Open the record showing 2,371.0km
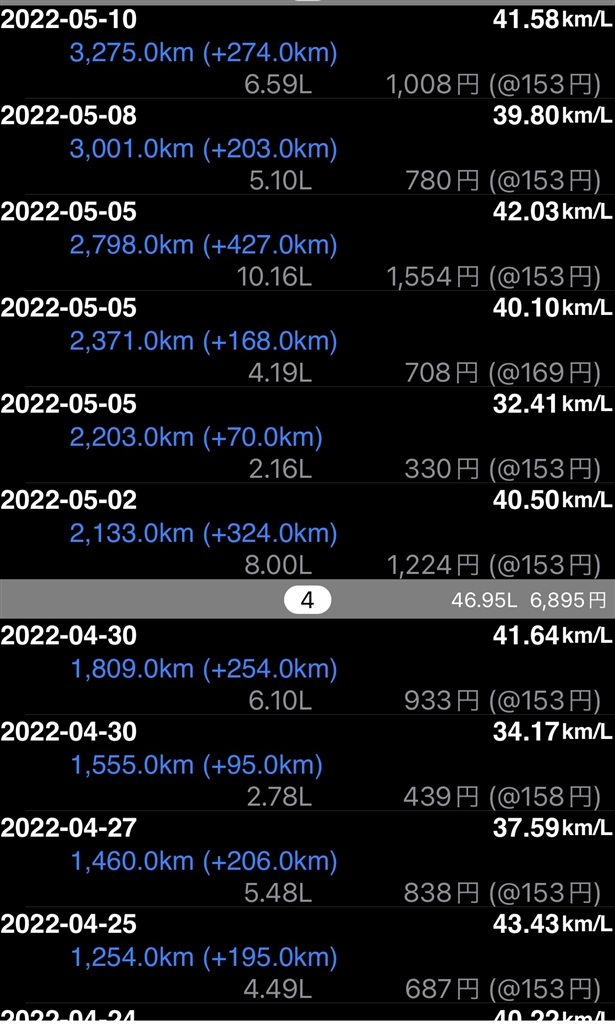The width and height of the screenshot is (615, 1024). click(x=307, y=340)
